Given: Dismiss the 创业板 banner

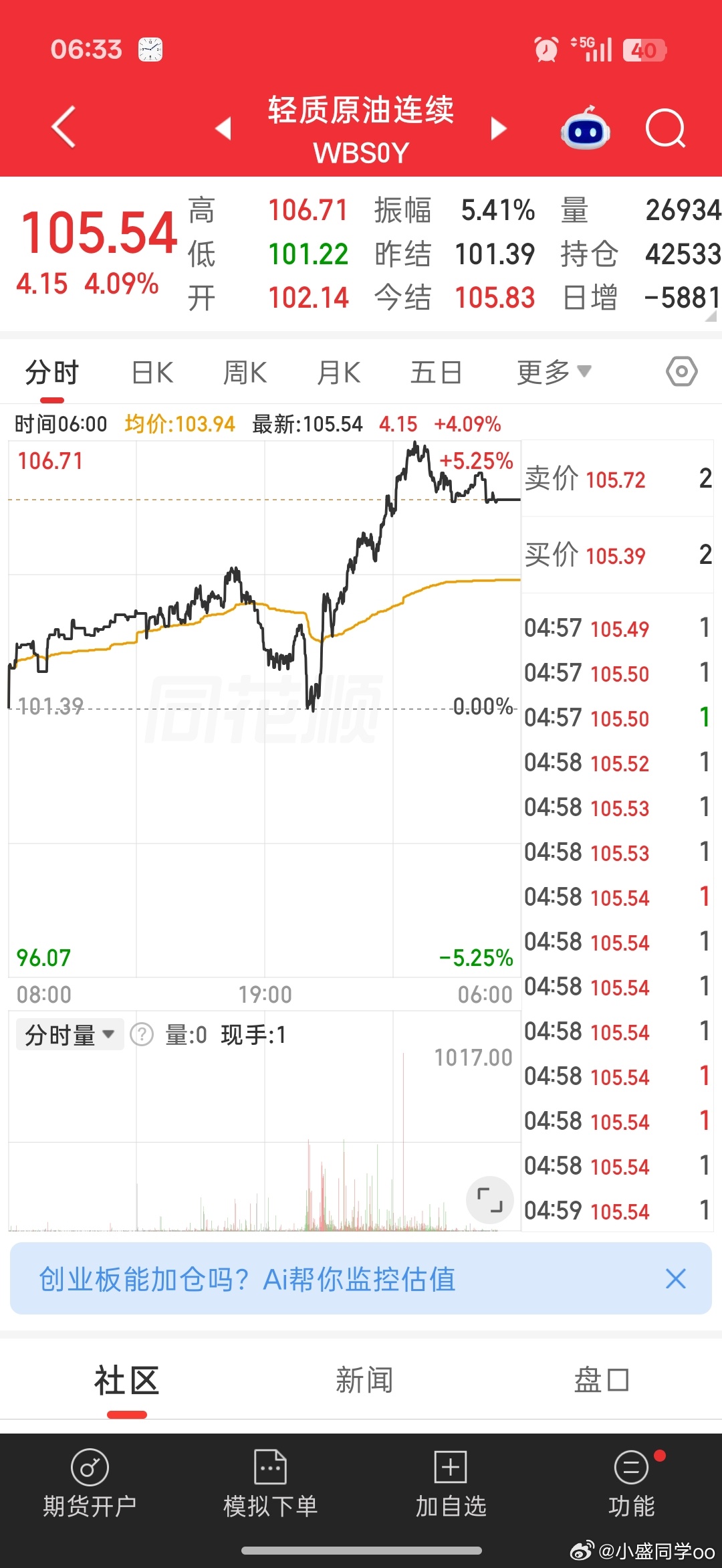Looking at the screenshot, I should tap(676, 1278).
